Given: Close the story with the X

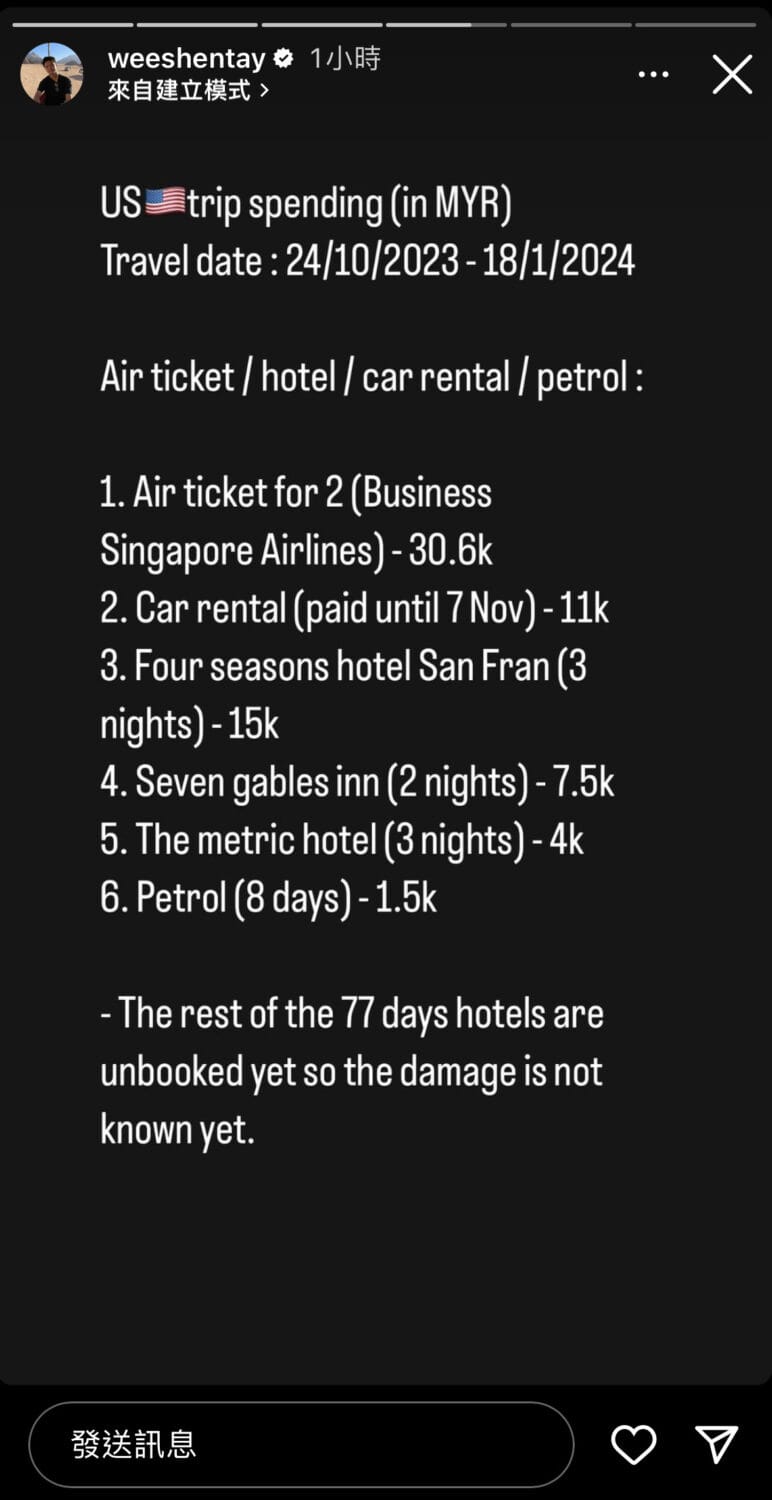Looking at the screenshot, I should click(732, 75).
